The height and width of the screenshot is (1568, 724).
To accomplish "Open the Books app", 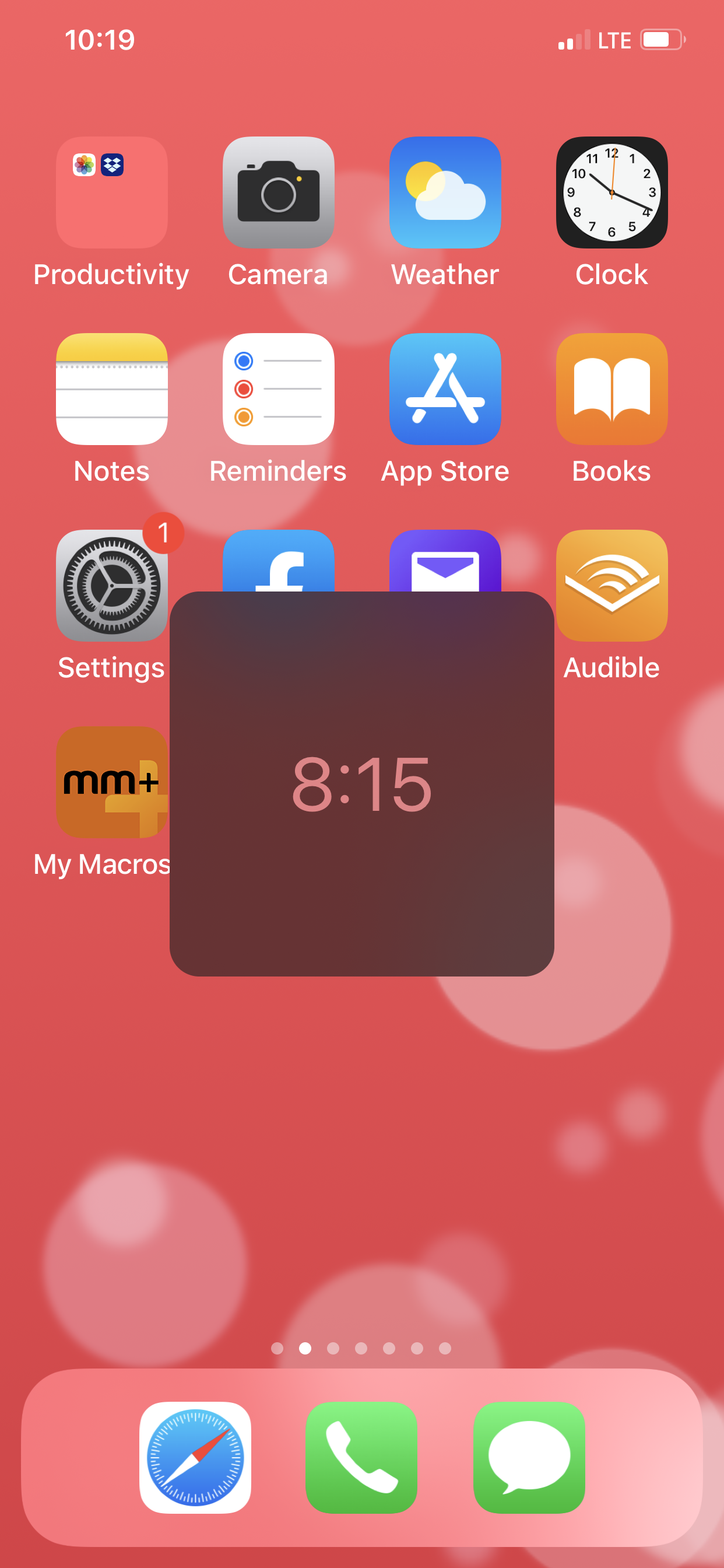I will click(611, 389).
